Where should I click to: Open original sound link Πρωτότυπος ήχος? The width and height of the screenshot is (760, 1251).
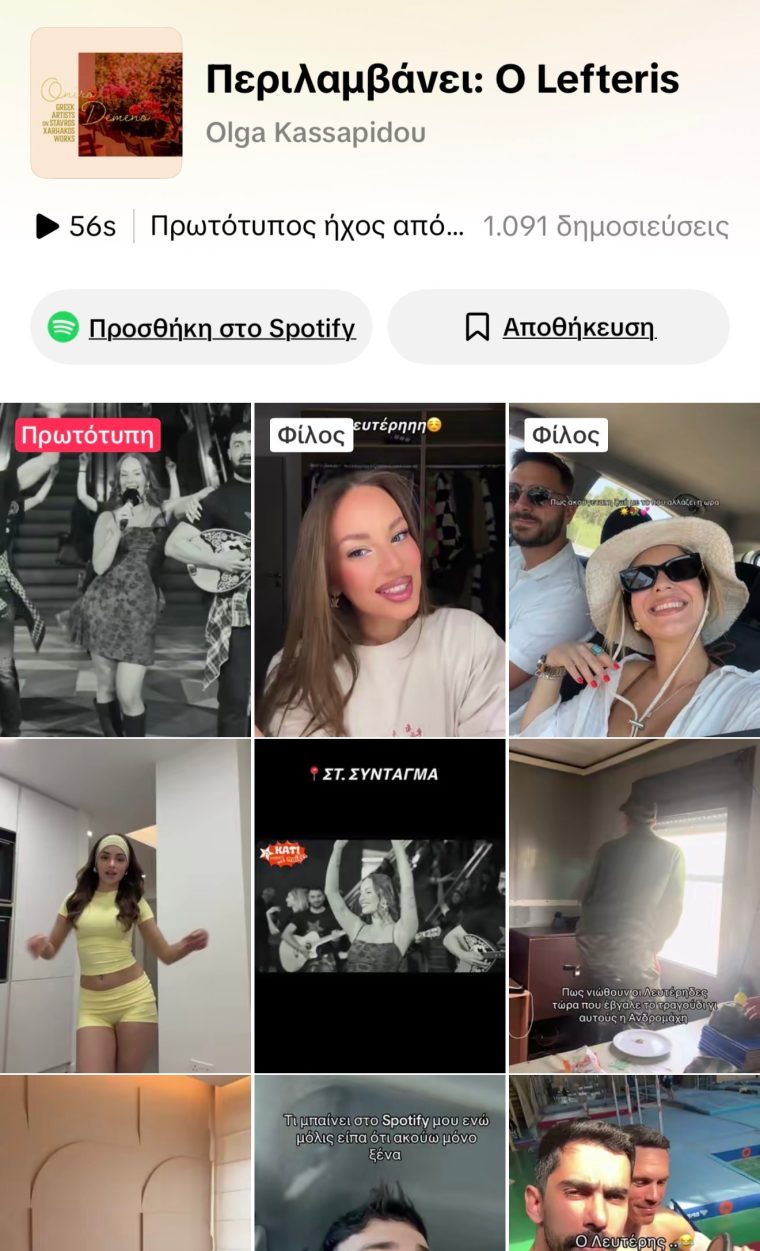[306, 227]
